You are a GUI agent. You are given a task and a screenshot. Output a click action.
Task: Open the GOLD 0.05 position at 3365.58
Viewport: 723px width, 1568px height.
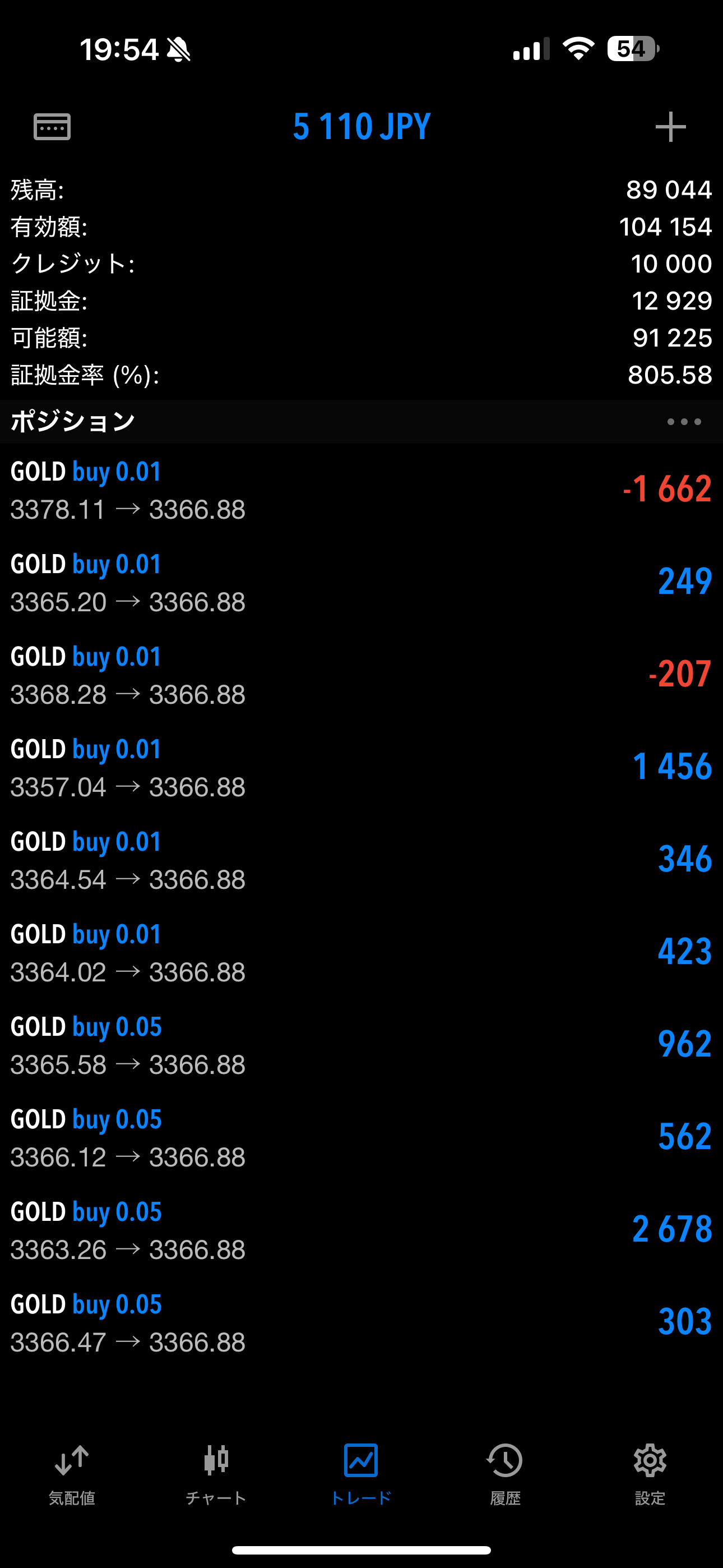[361, 1045]
